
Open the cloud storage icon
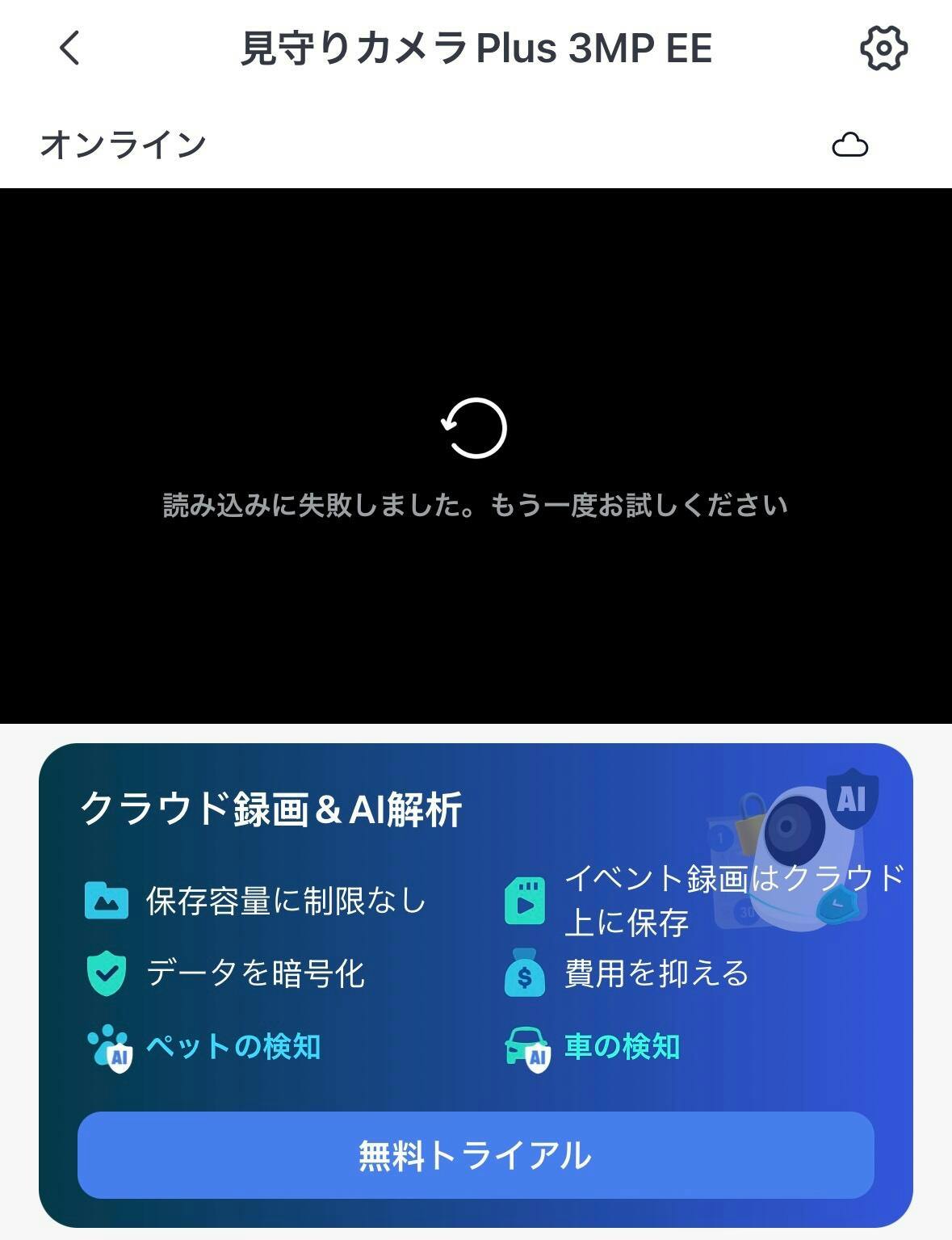pos(849,145)
